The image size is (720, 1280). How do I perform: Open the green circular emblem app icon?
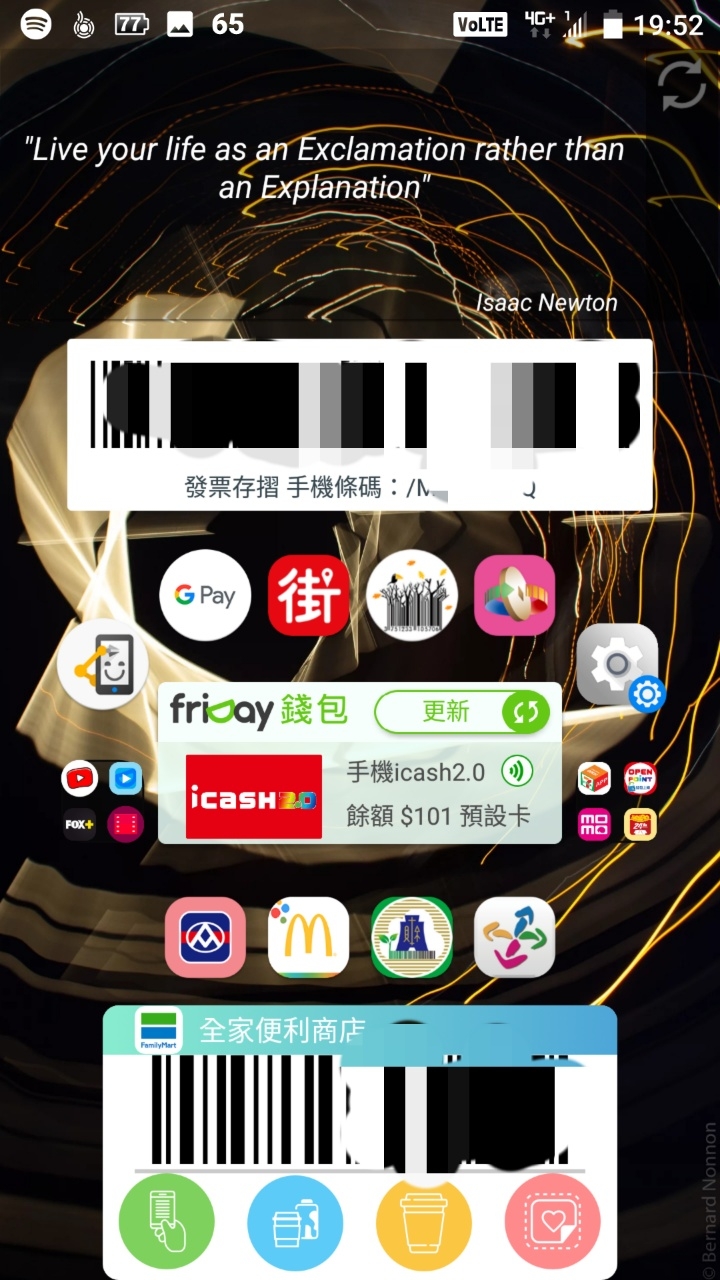(412, 937)
